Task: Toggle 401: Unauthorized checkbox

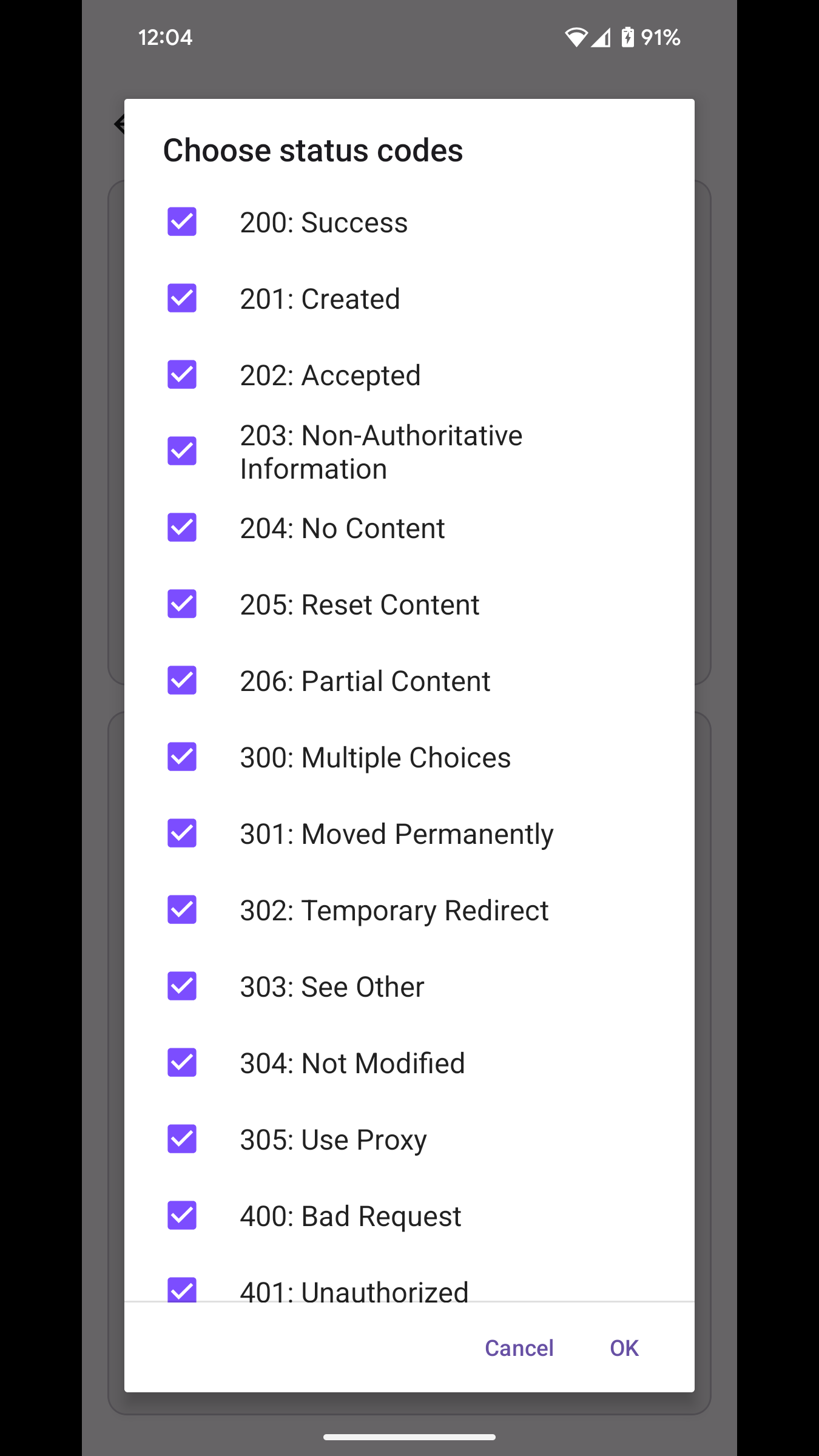Action: pyautogui.click(x=182, y=1289)
